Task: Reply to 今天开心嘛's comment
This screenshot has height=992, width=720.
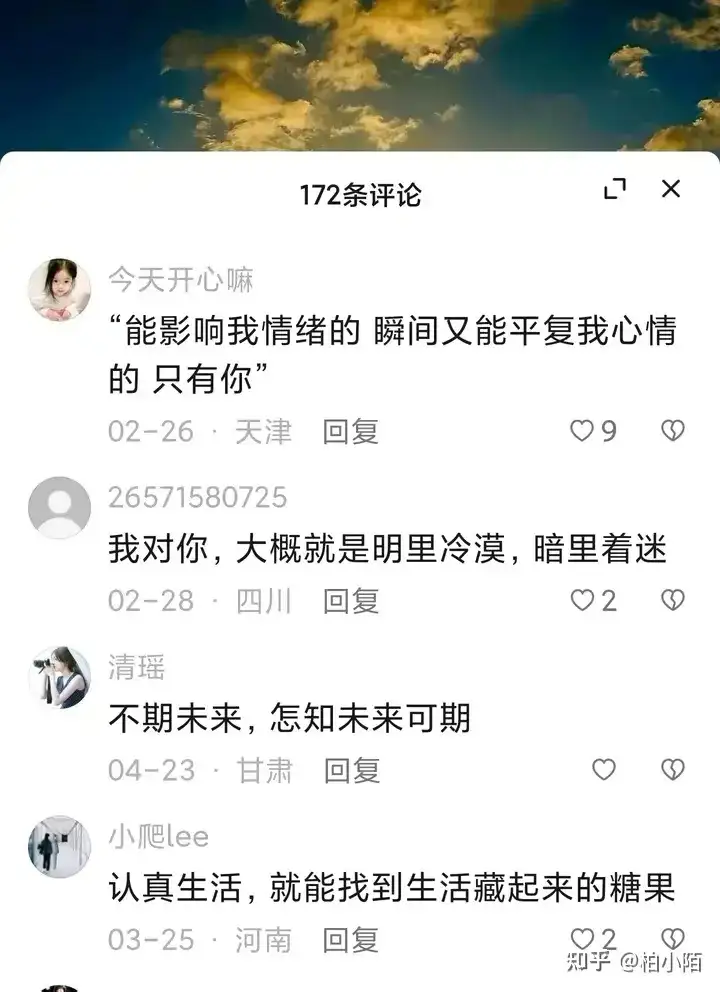Action: point(351,431)
